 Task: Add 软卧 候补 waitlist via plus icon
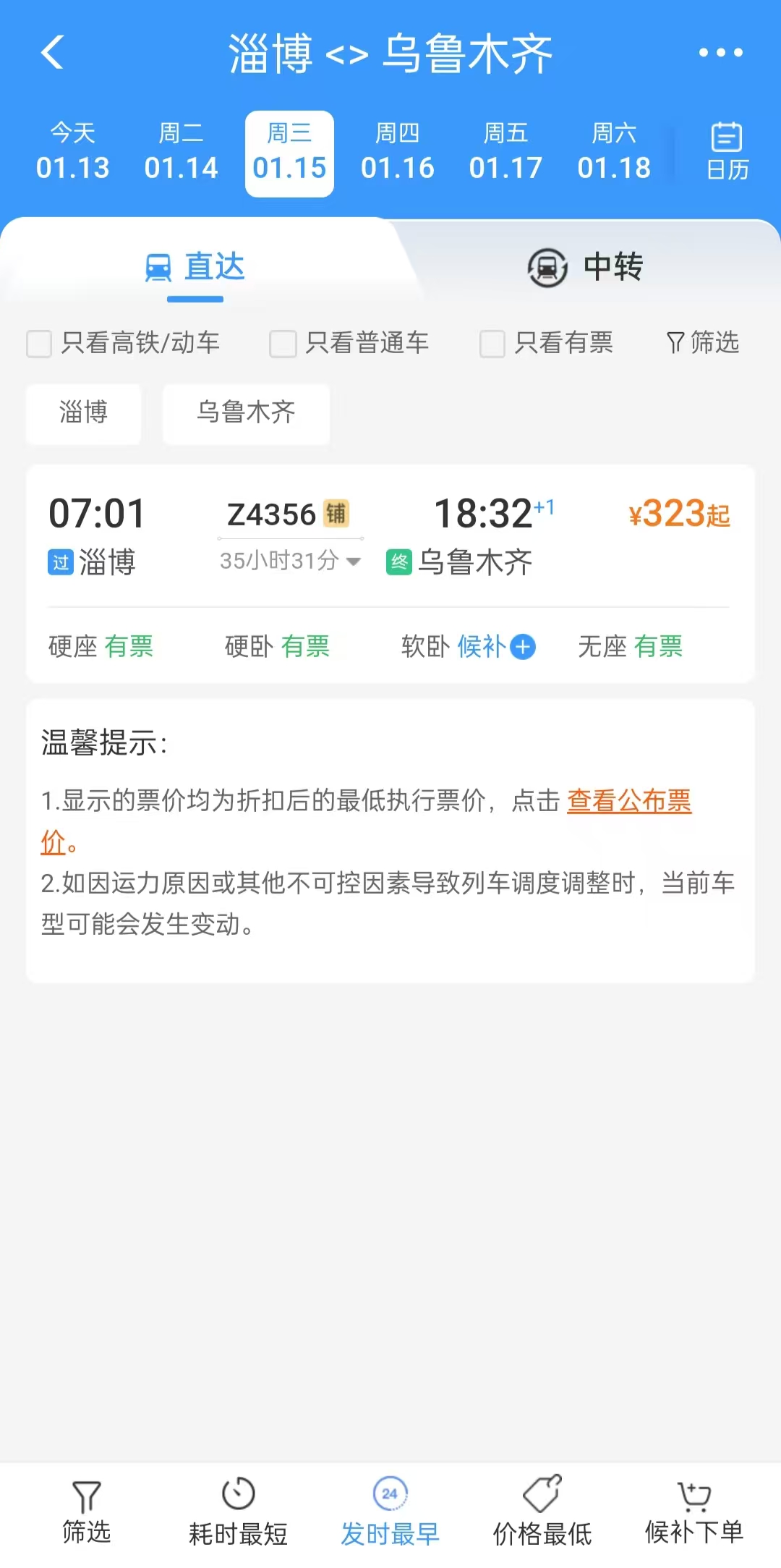(523, 646)
